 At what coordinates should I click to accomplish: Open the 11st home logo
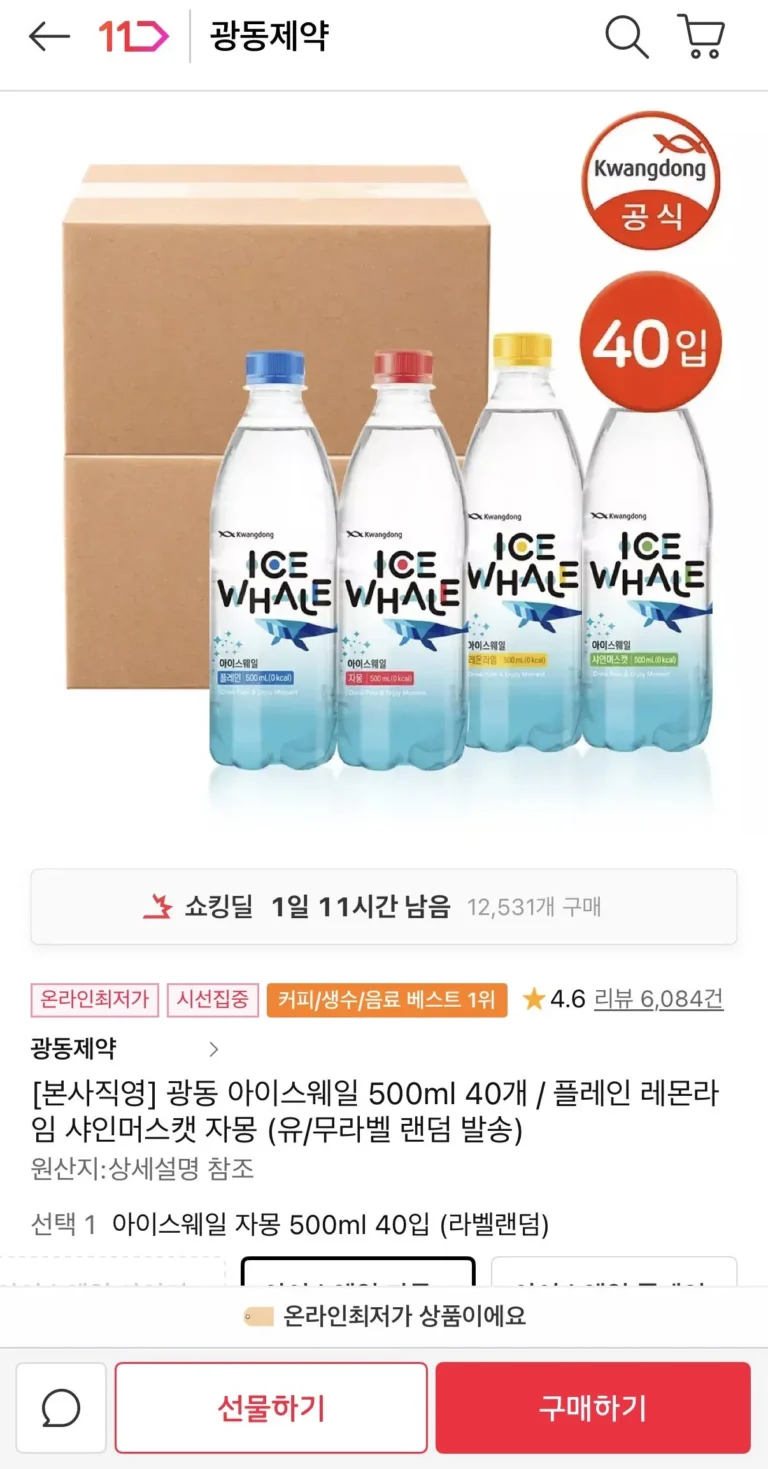point(133,38)
